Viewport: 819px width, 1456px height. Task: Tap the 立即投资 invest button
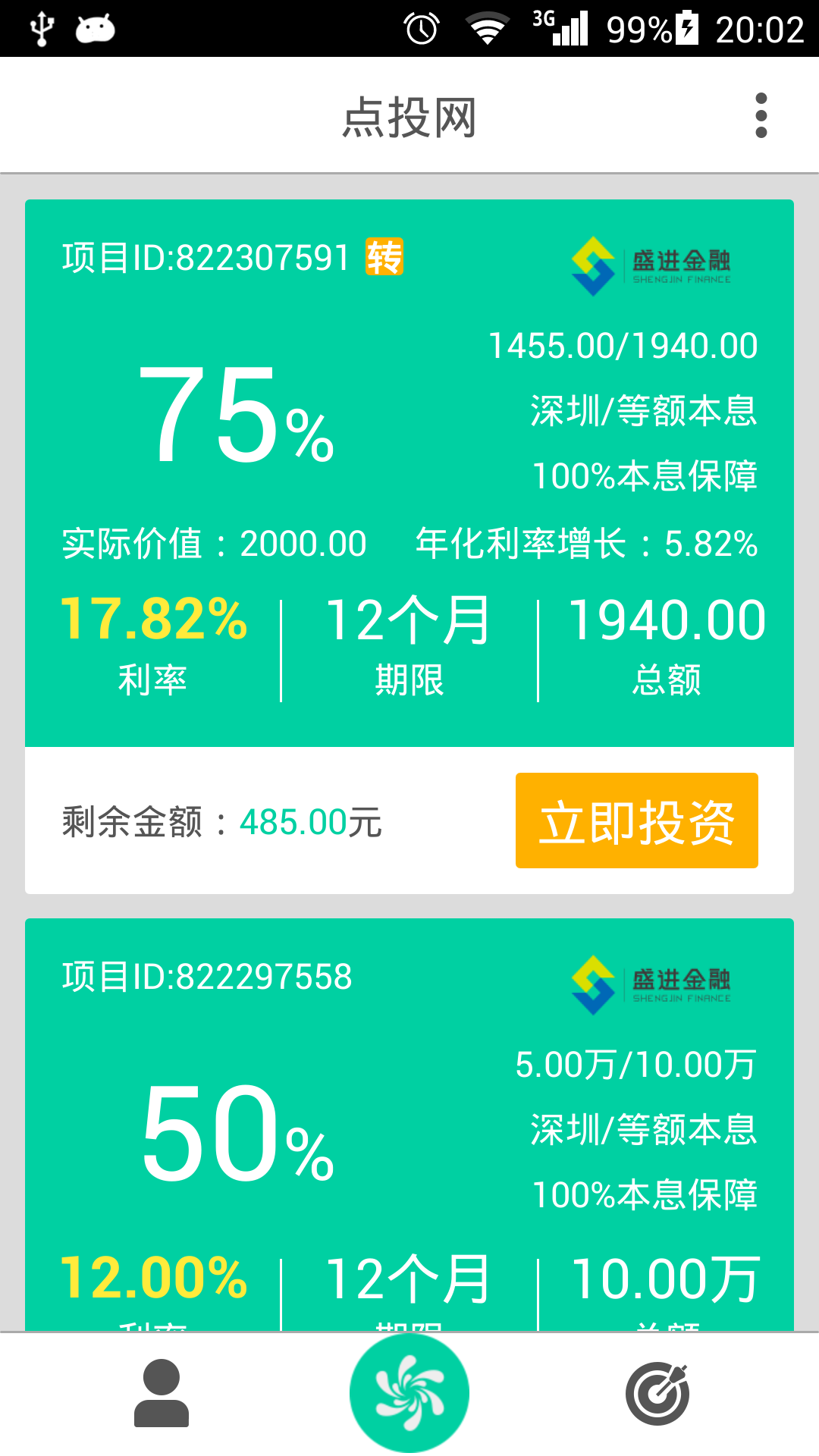tap(636, 821)
